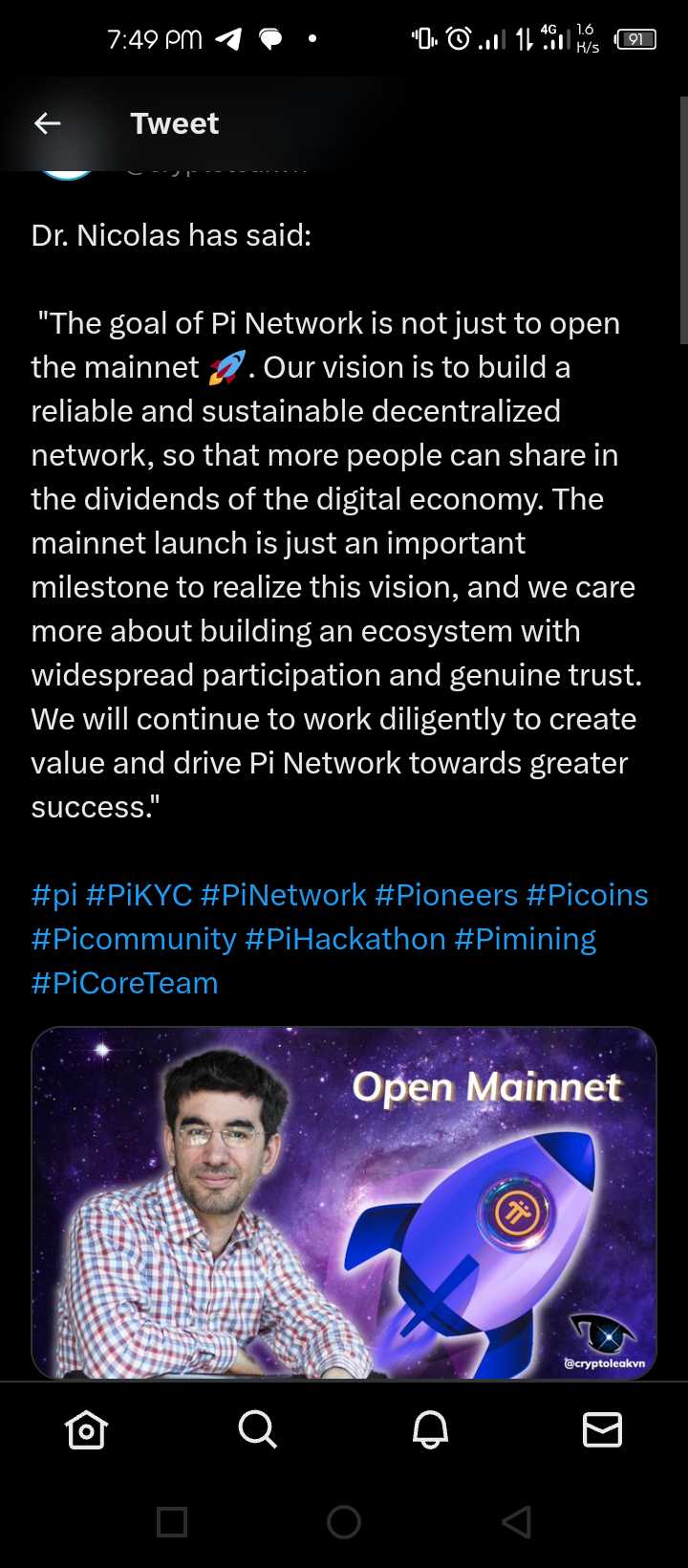Switch to the Home tab

86,1430
